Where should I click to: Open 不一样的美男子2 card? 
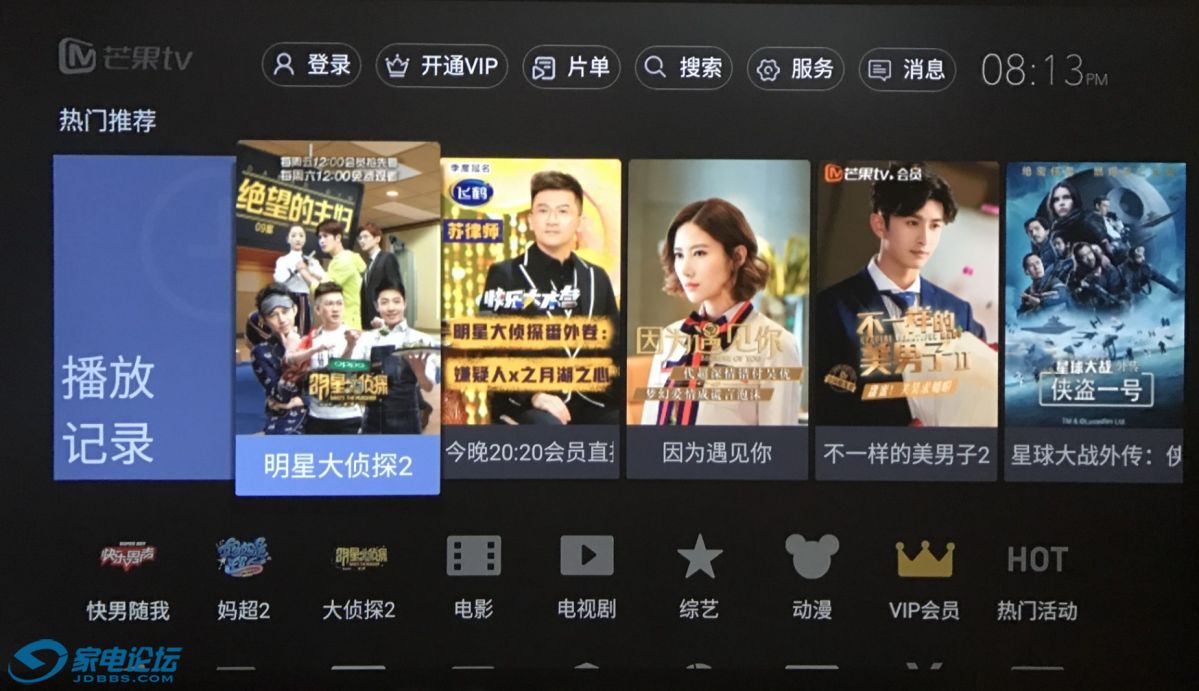coord(906,319)
